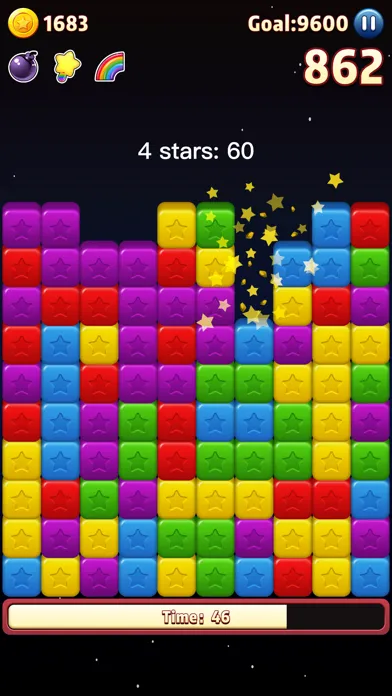Pop the purple block at grid's top-left corner
Viewport: 392px width, 696px height.
click(x=21, y=225)
